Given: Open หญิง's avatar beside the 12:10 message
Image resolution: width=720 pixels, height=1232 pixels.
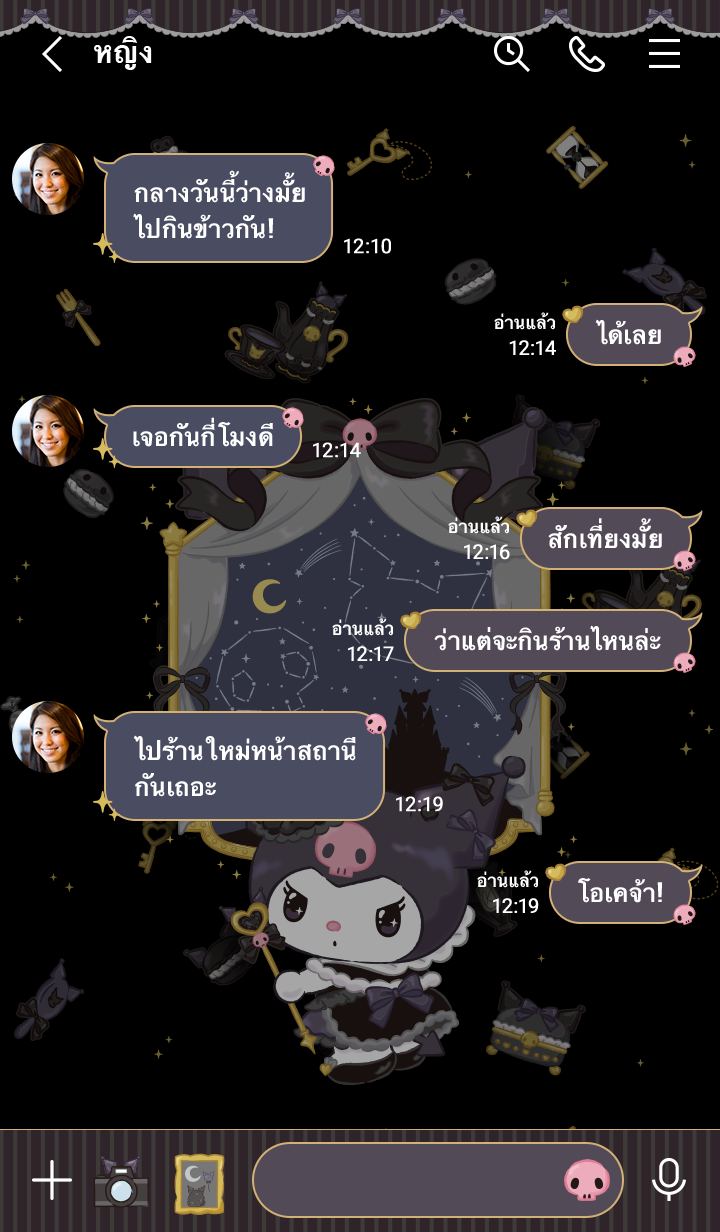Looking at the screenshot, I should pyautogui.click(x=48, y=179).
